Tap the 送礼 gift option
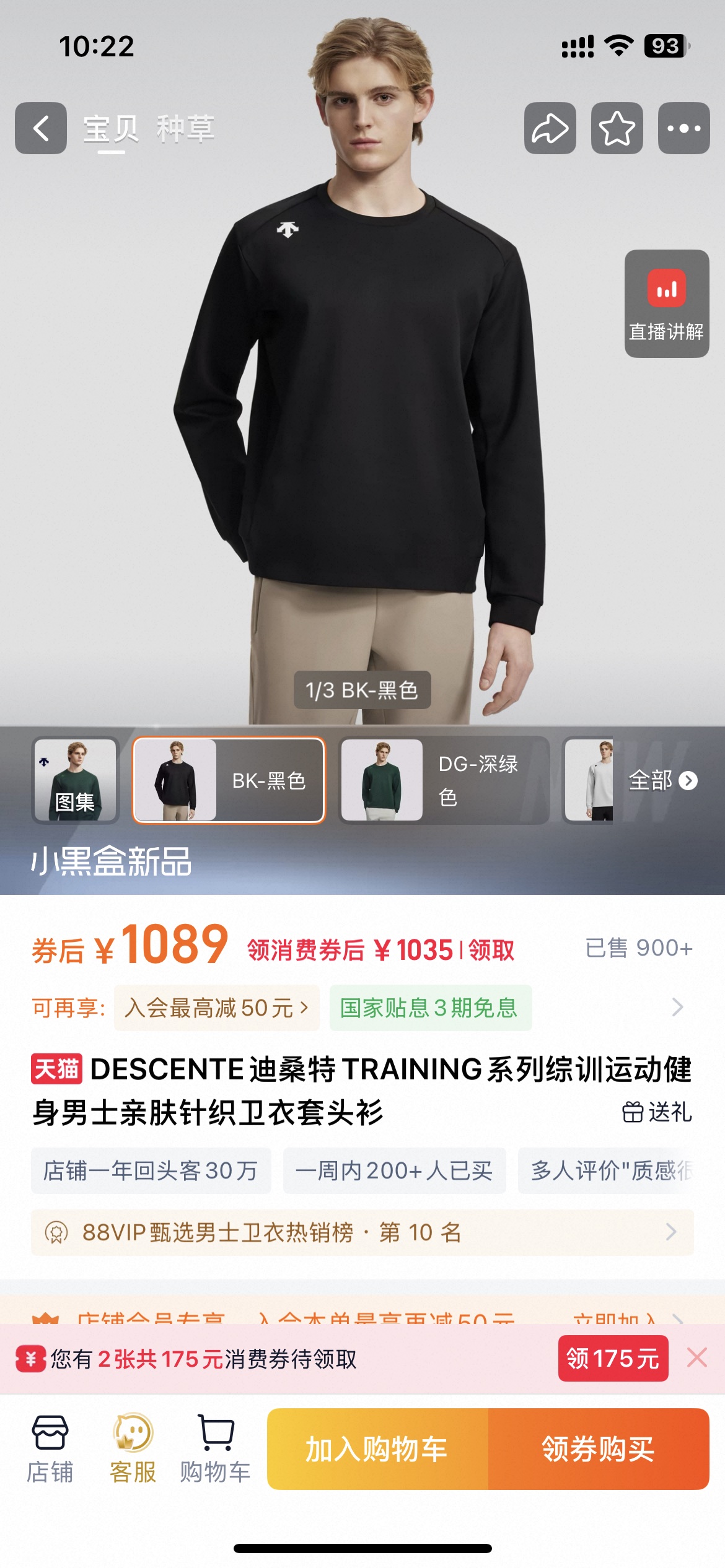This screenshot has width=725, height=1568. click(x=657, y=1112)
